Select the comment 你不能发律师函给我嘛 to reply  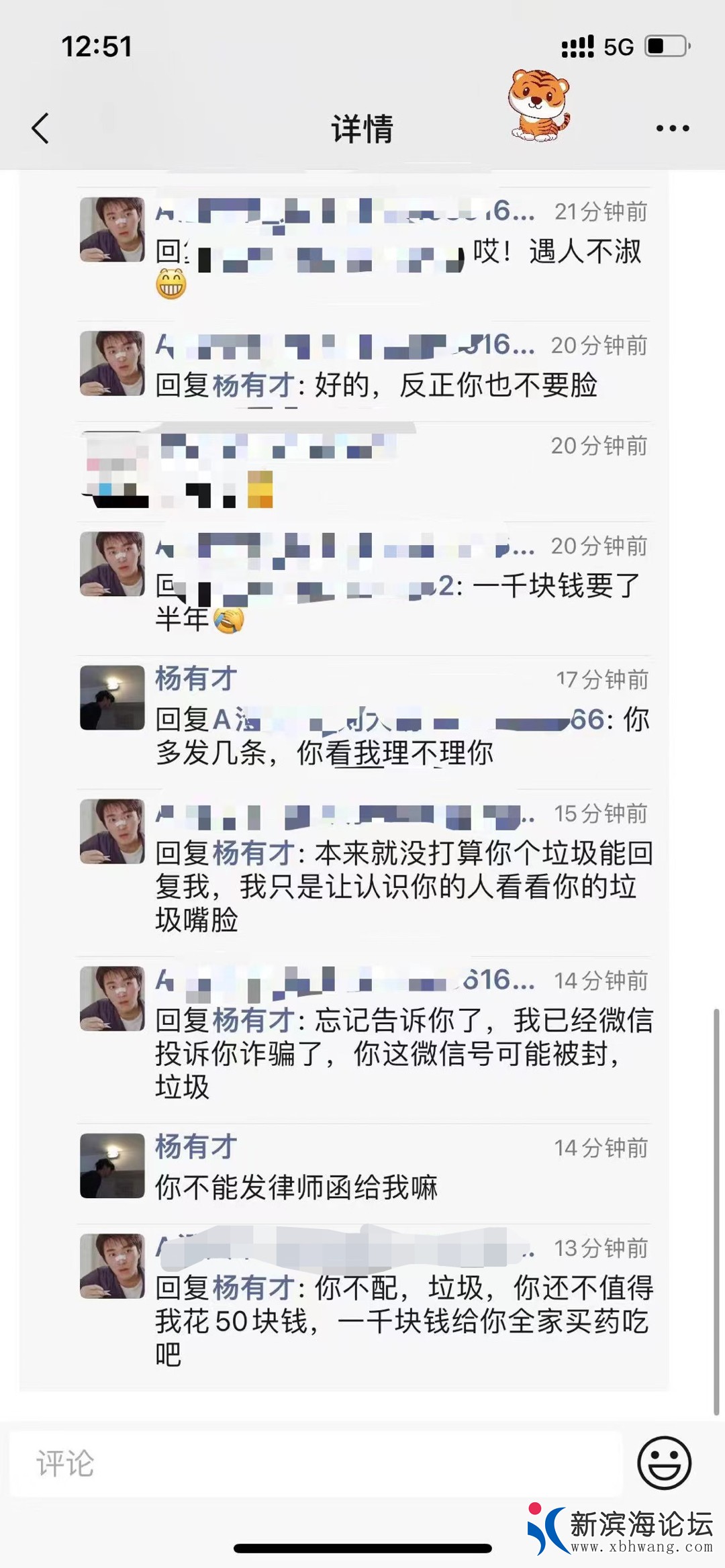click(297, 1187)
